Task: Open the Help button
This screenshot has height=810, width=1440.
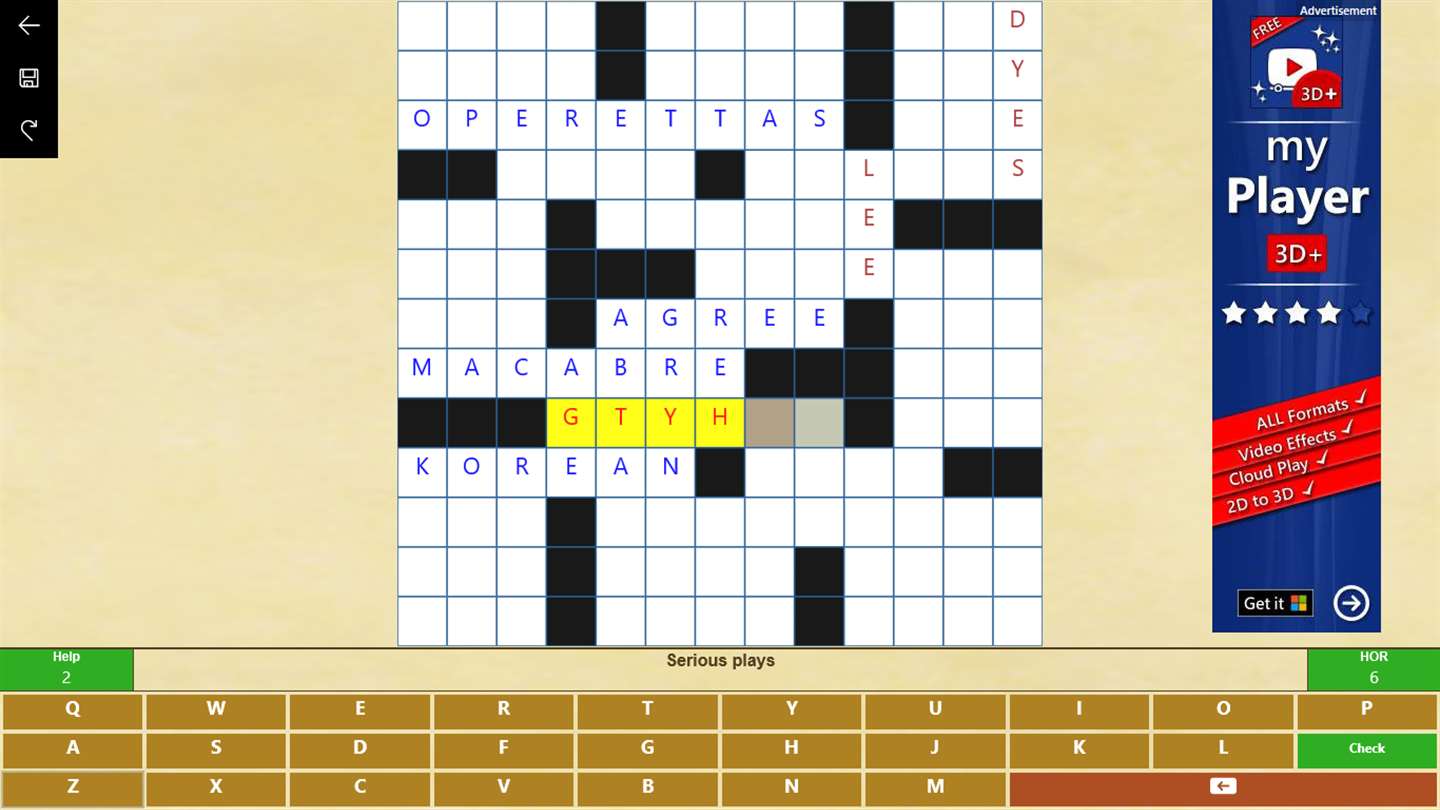Action: (66, 668)
